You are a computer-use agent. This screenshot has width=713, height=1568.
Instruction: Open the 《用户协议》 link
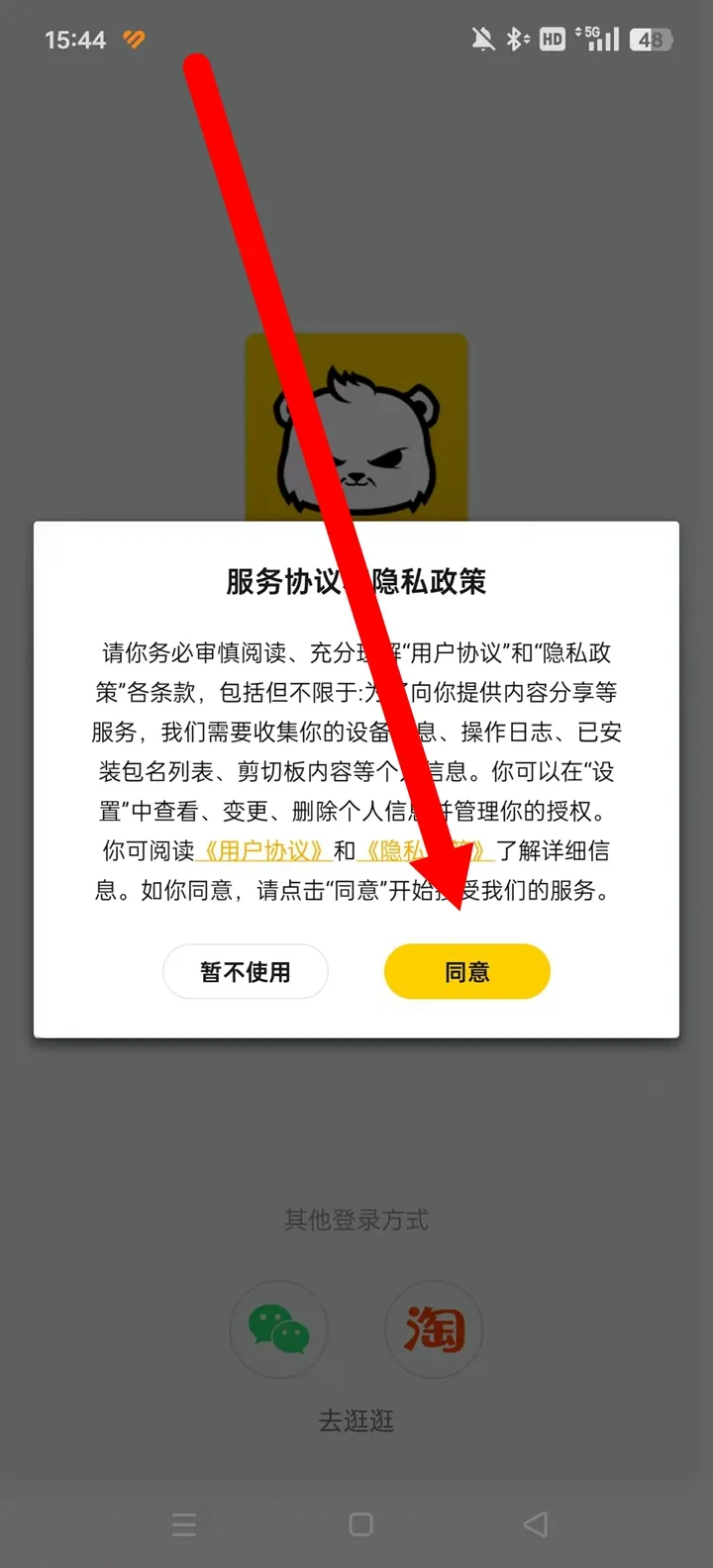click(x=263, y=851)
